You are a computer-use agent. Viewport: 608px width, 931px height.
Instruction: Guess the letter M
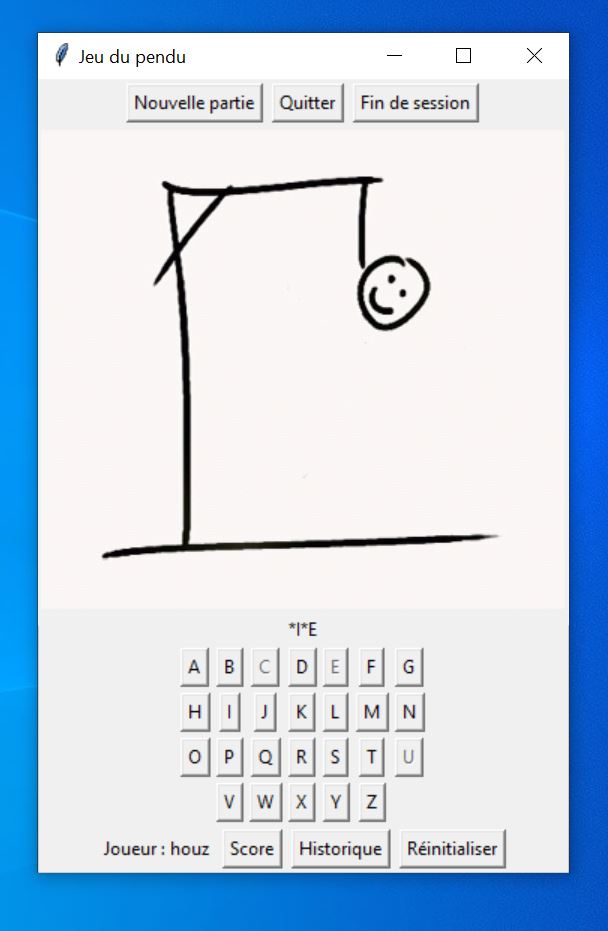(x=372, y=713)
